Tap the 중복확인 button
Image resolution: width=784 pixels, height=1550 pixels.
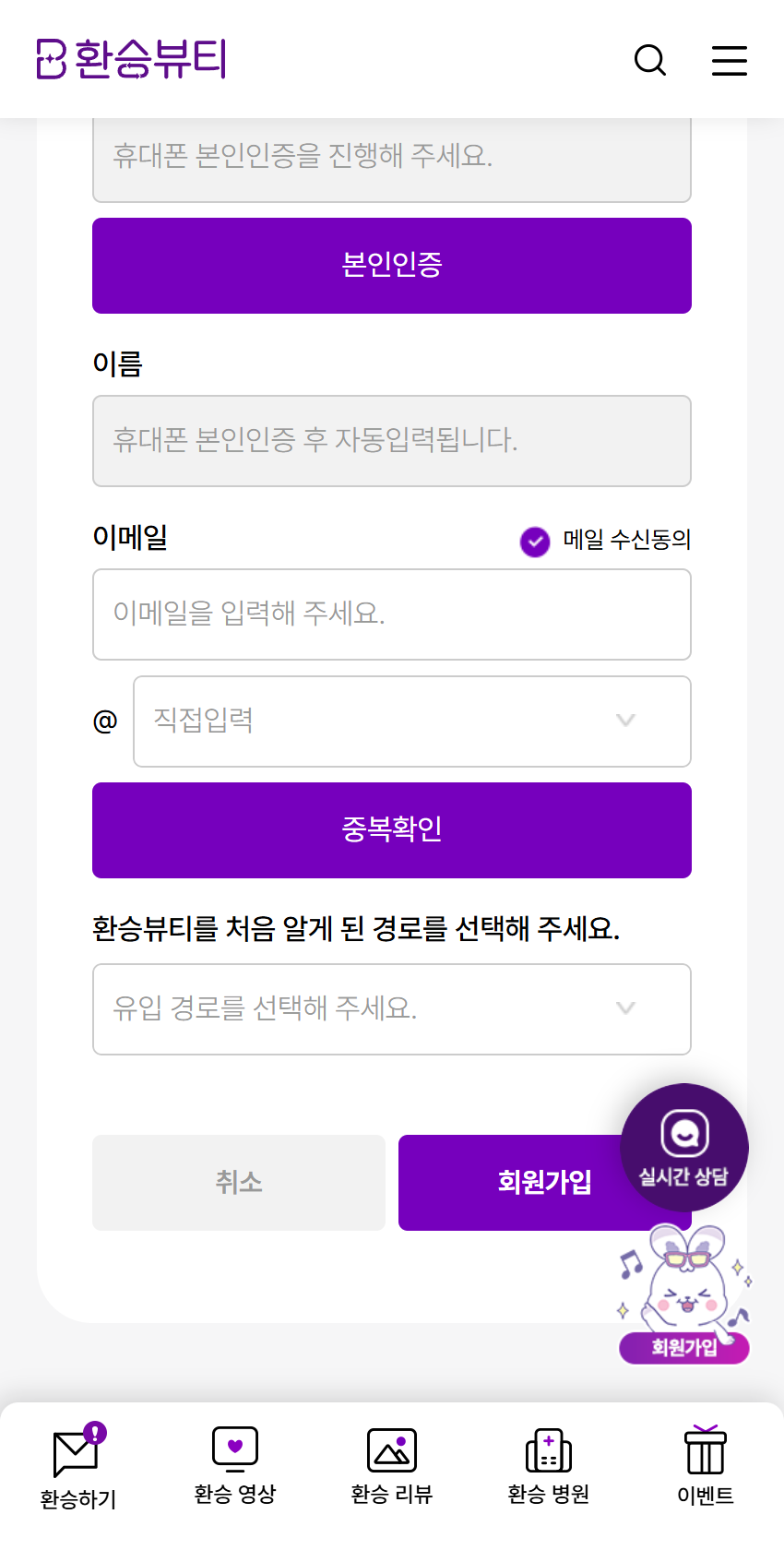pyautogui.click(x=392, y=830)
